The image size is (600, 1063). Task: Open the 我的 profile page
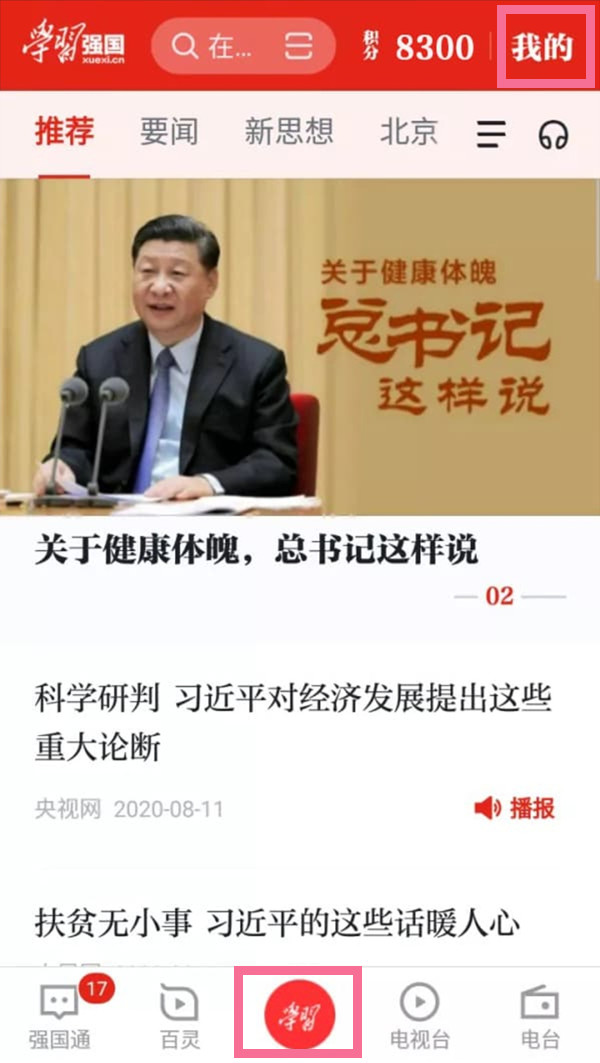tap(541, 46)
